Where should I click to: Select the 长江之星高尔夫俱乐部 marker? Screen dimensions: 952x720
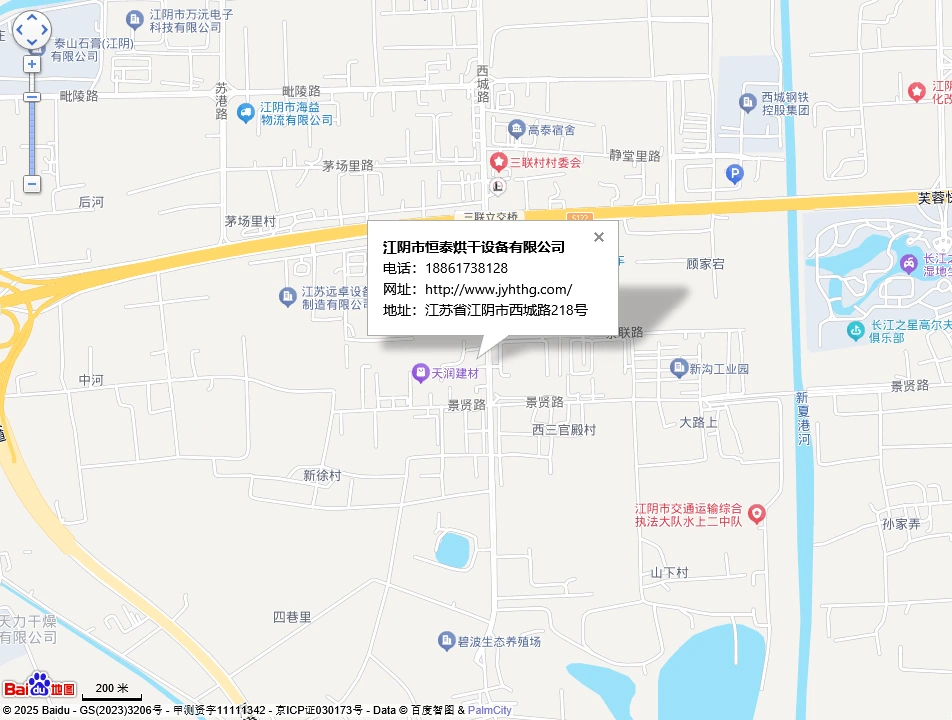click(x=855, y=330)
